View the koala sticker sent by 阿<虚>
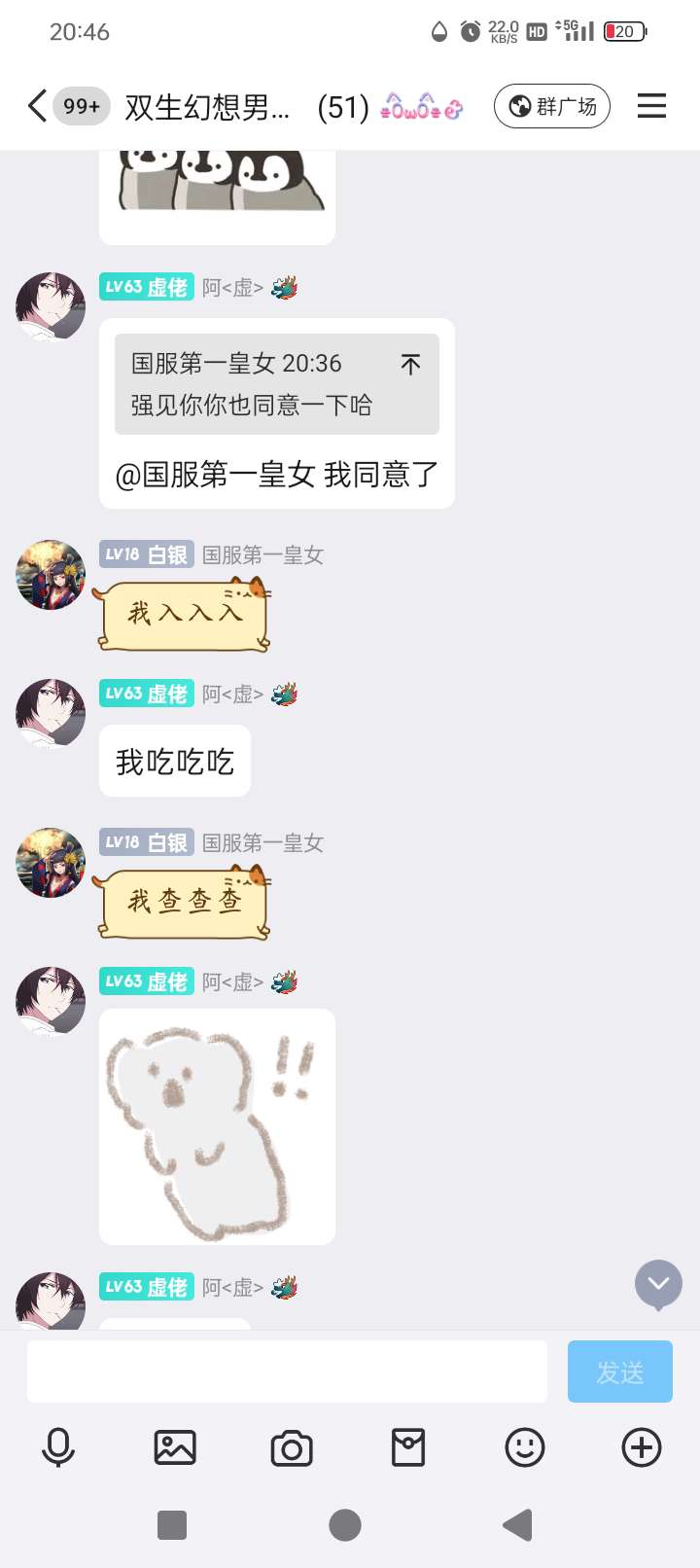The height and width of the screenshot is (1568, 700). (217, 1126)
